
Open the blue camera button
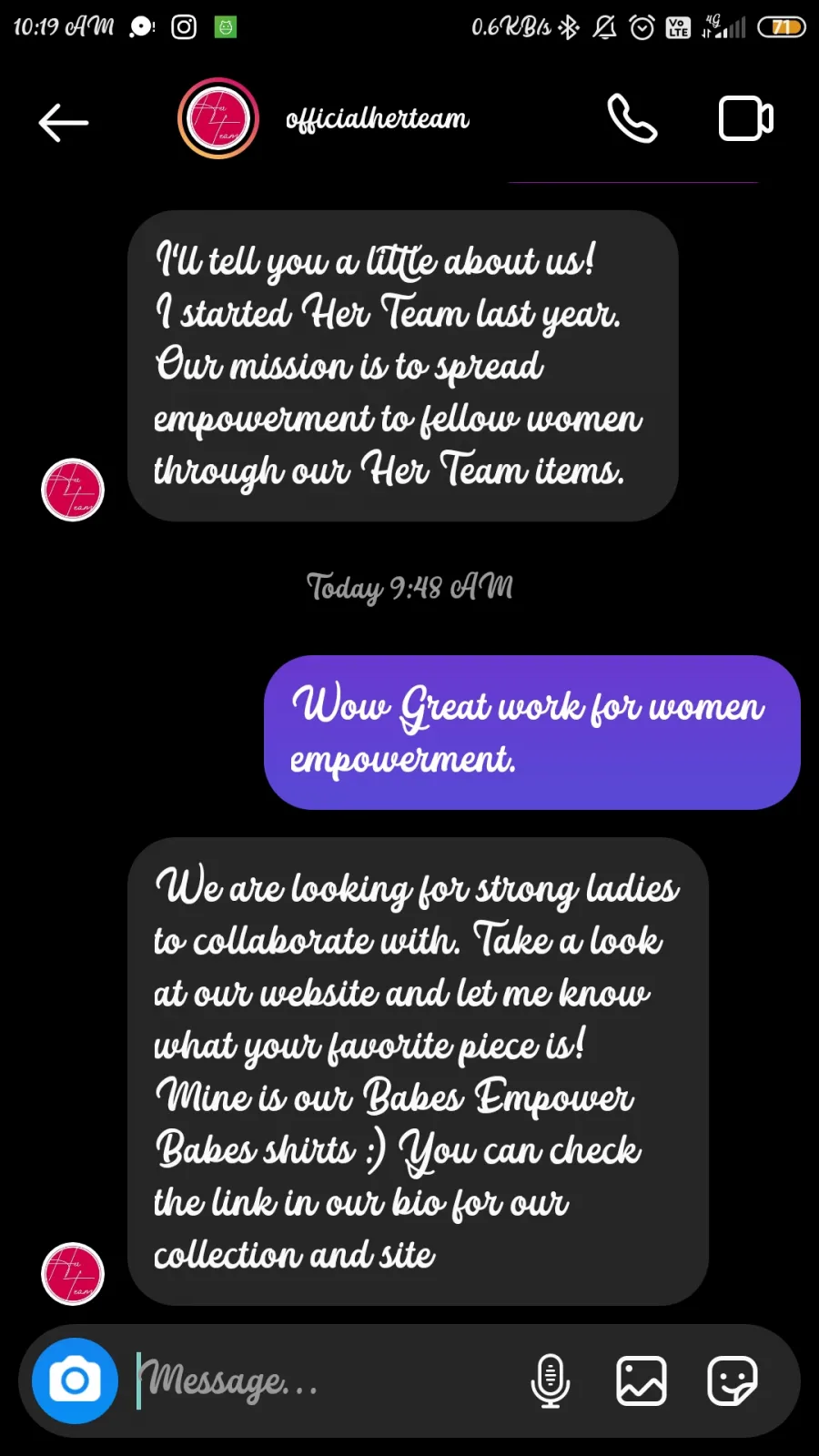75,1380
